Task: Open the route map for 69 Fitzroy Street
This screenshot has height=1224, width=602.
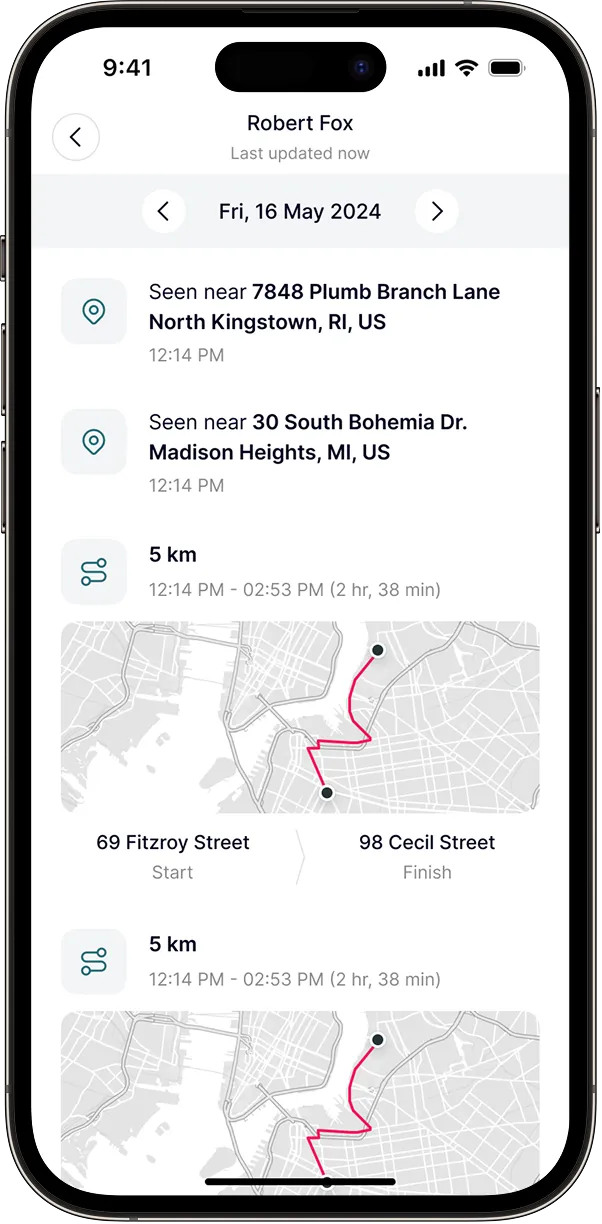Action: tap(300, 716)
